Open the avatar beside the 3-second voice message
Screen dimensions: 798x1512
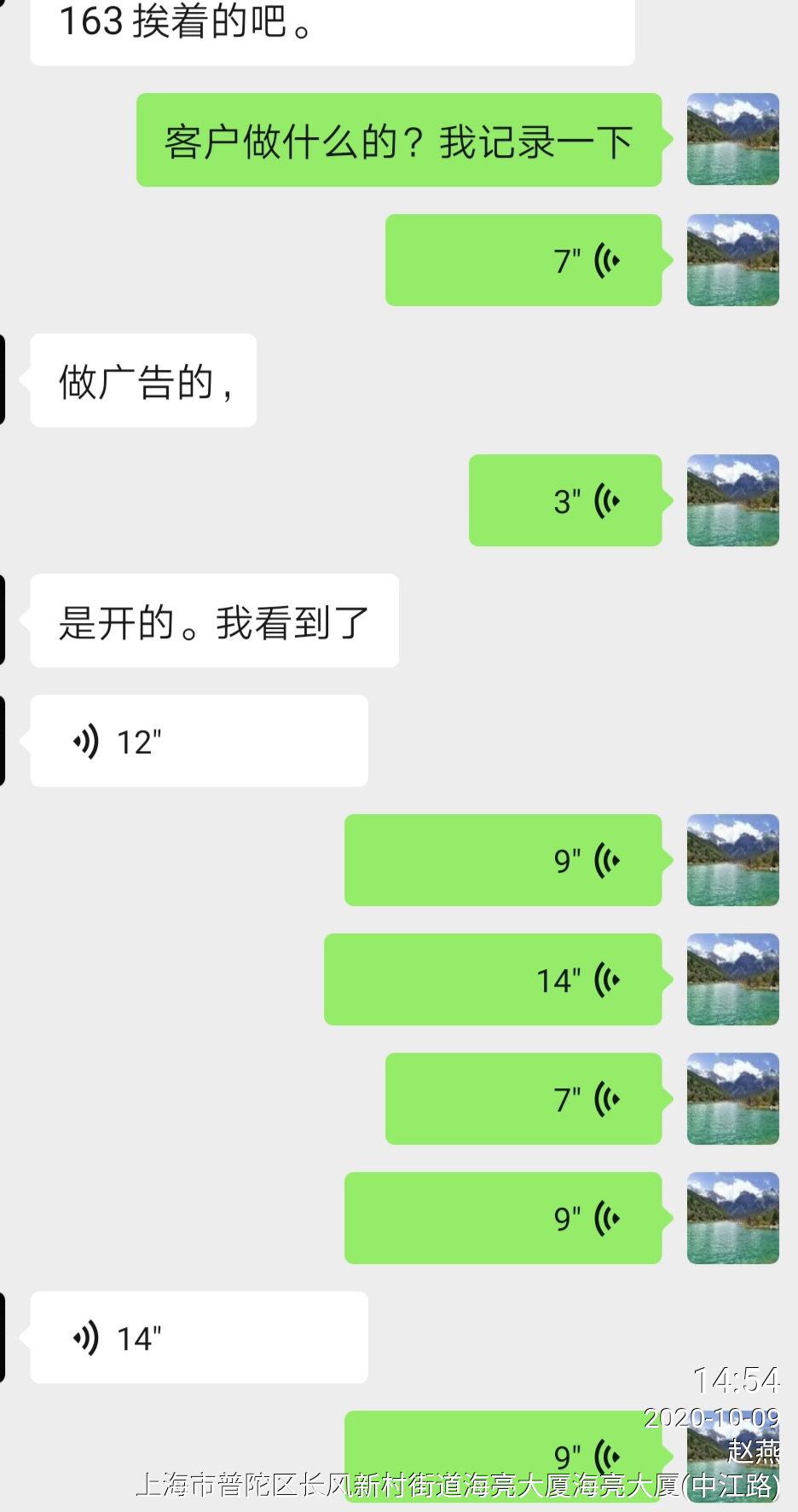click(x=733, y=500)
